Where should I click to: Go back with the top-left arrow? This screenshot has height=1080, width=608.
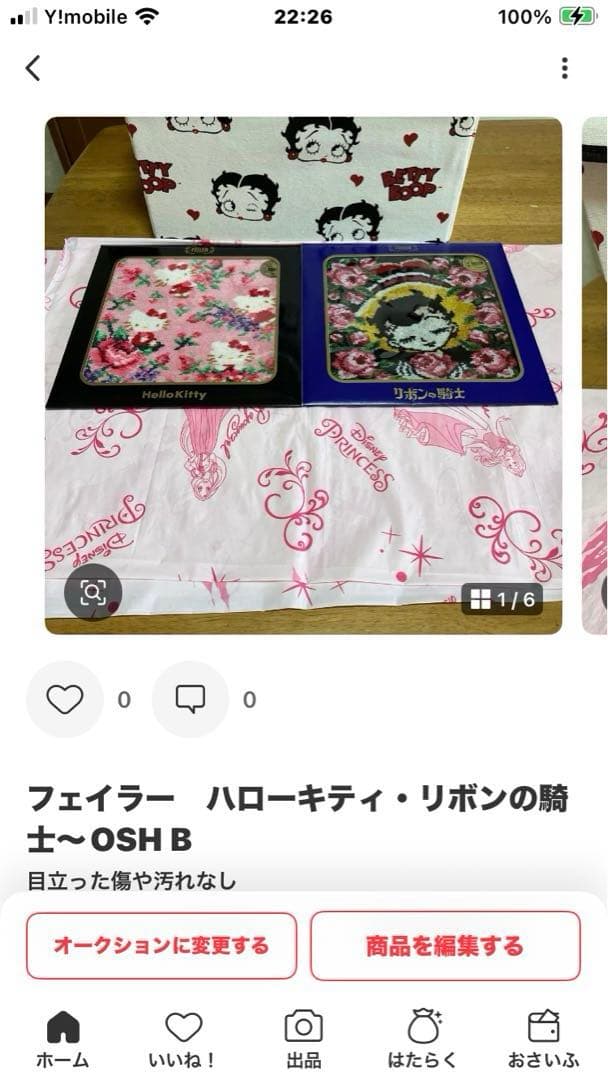33,68
